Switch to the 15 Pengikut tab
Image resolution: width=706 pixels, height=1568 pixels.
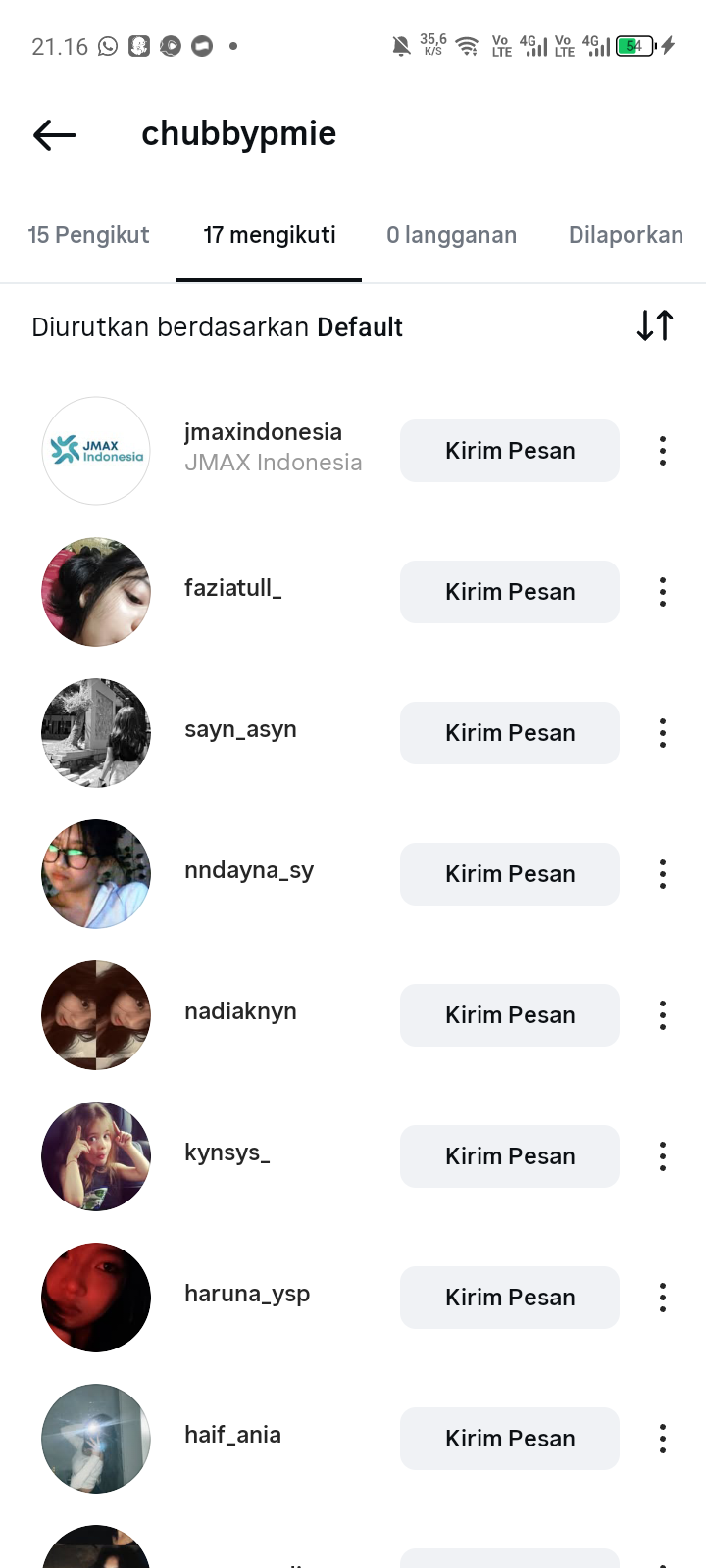pyautogui.click(x=88, y=235)
